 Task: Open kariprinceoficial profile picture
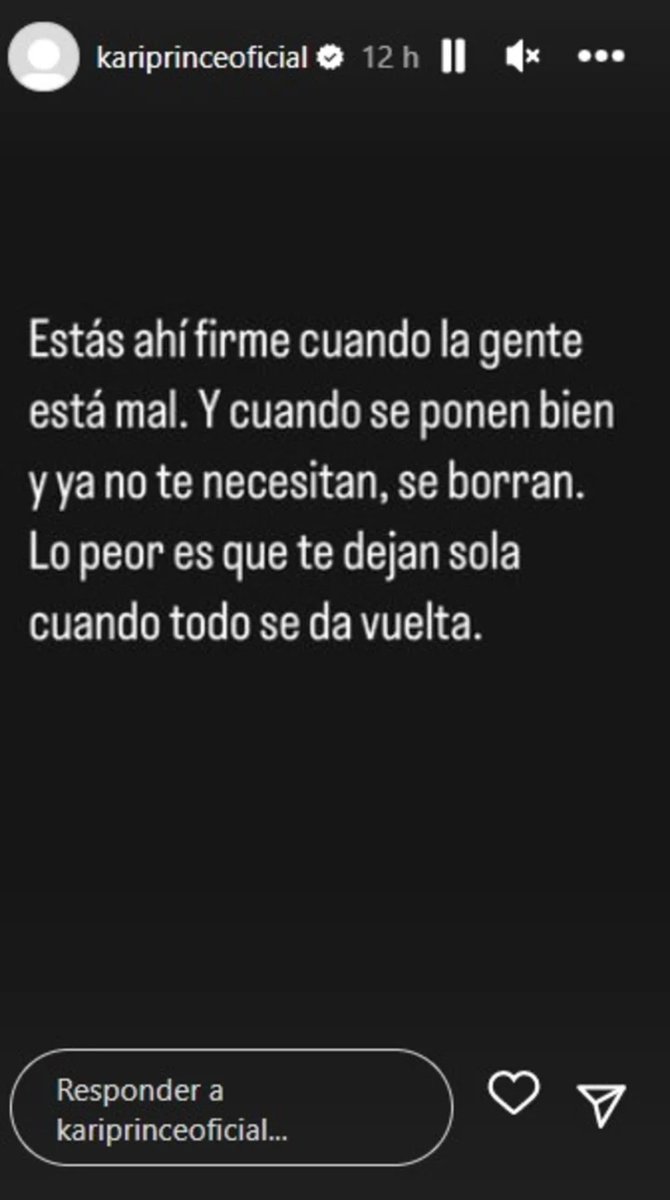(43, 56)
